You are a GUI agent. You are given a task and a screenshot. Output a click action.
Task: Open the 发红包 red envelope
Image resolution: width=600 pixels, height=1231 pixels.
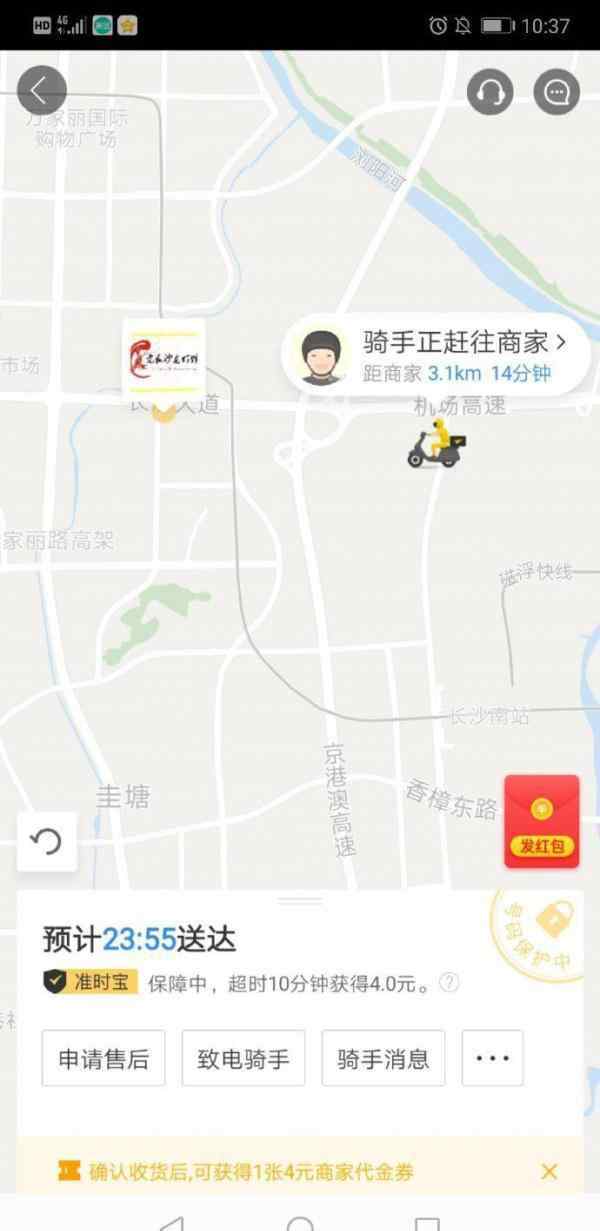click(x=541, y=821)
